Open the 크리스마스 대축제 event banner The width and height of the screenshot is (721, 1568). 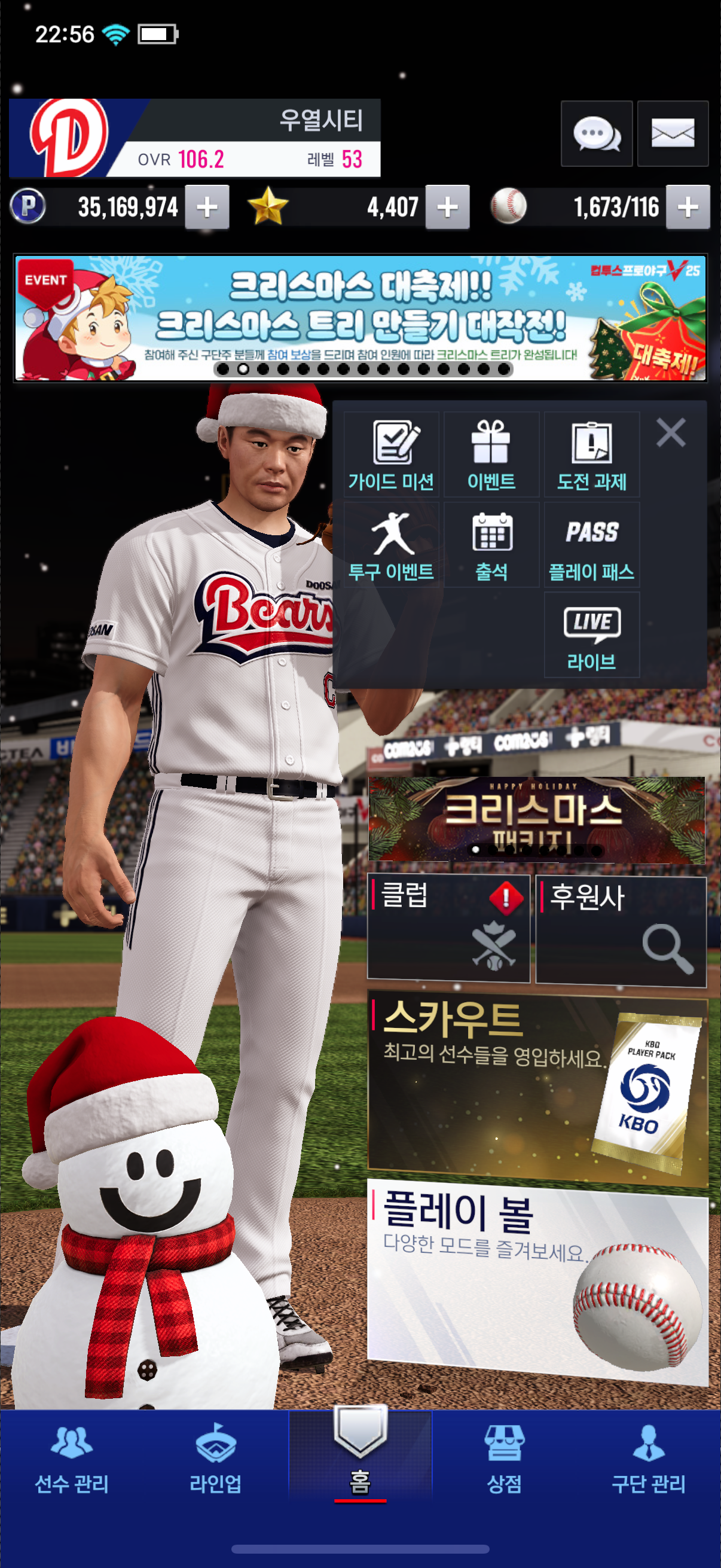coord(360,318)
